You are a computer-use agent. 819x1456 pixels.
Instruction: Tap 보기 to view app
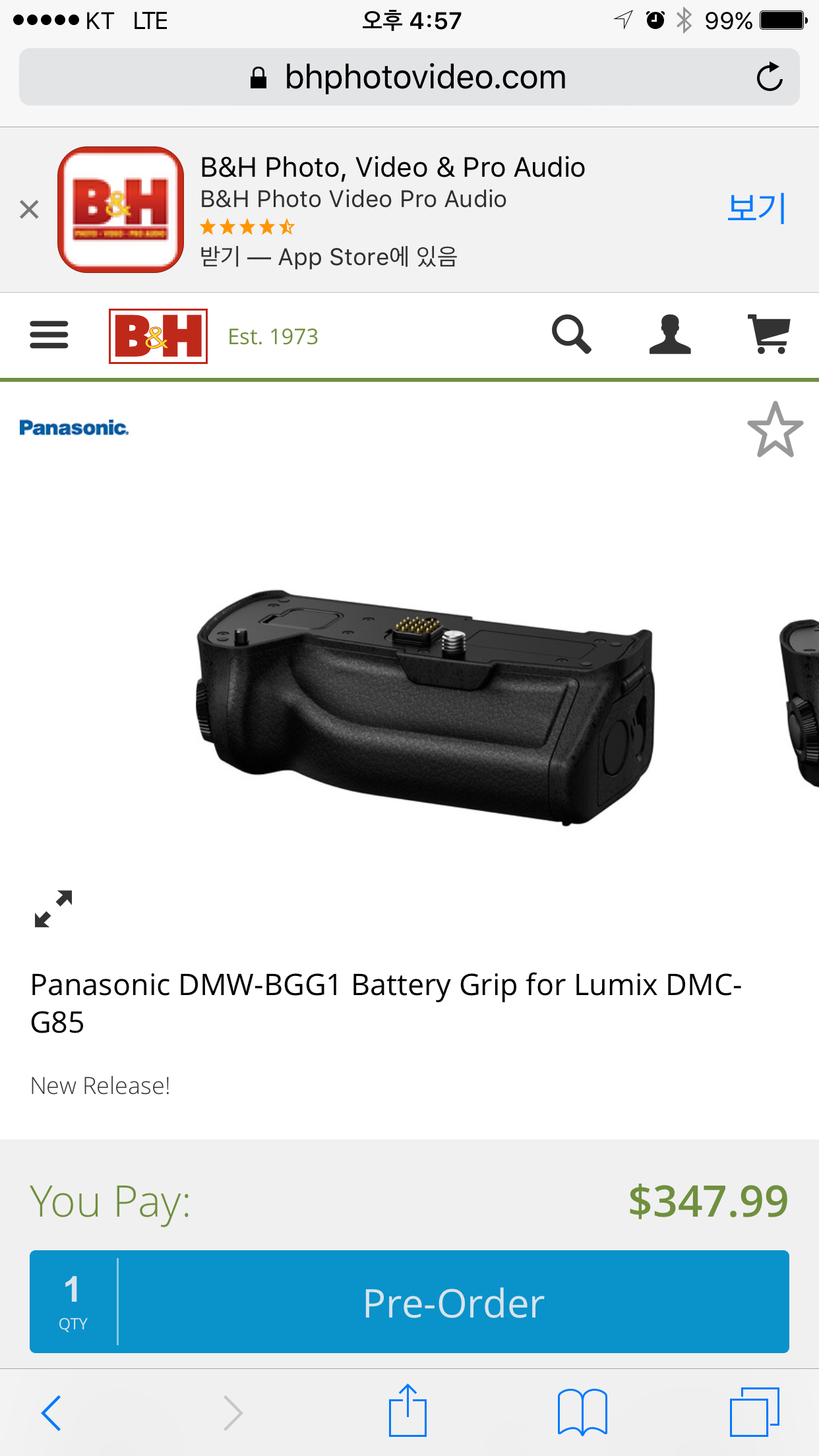pos(756,208)
